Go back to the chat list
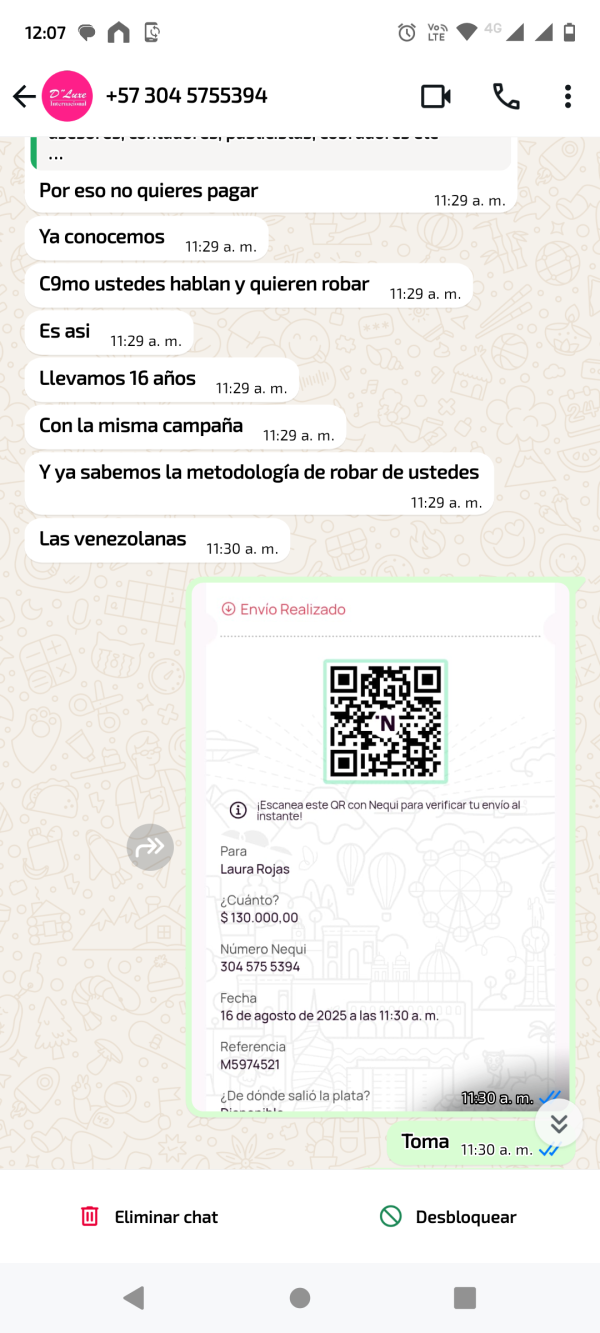The width and height of the screenshot is (600, 1333). 24,96
